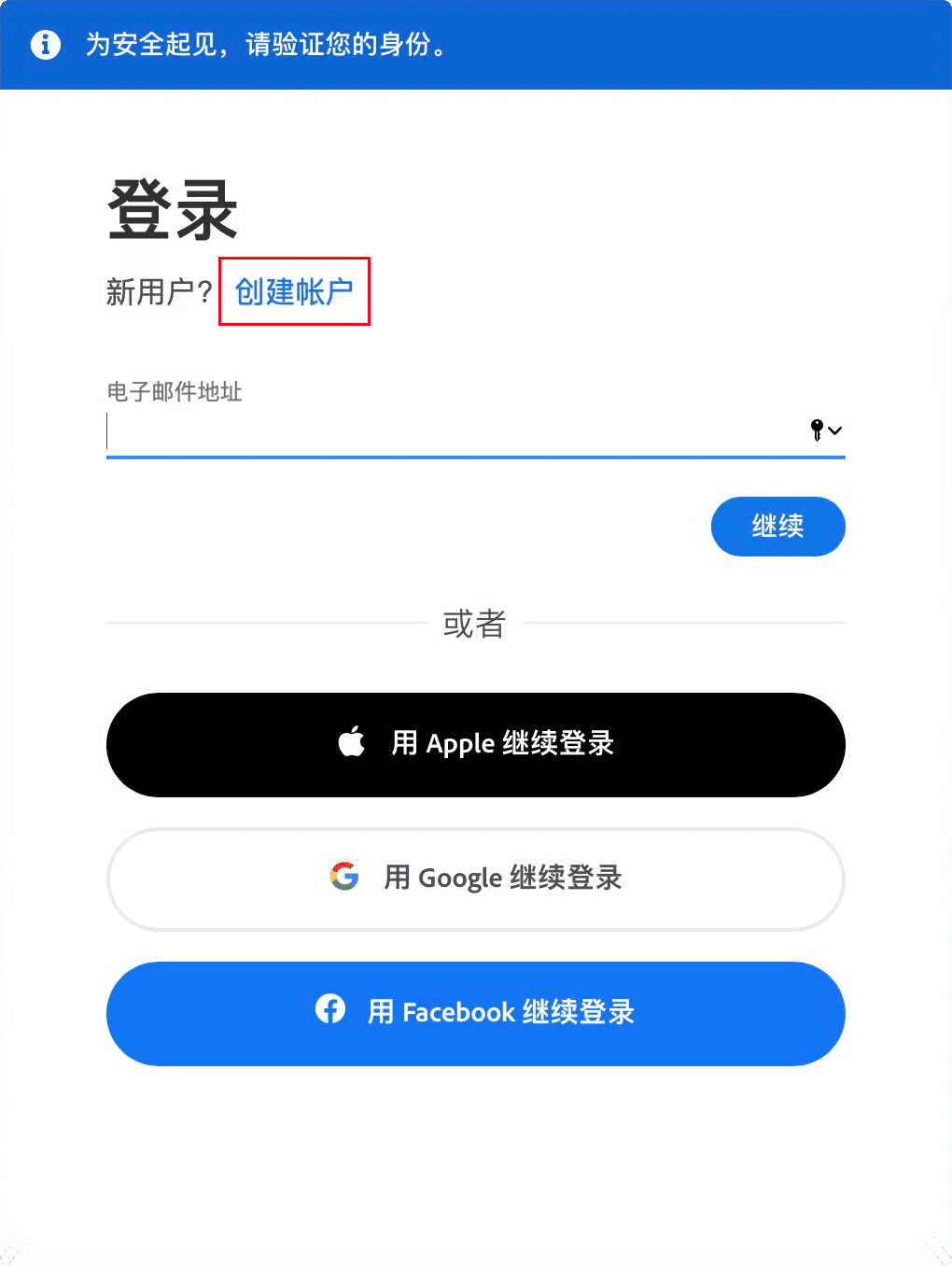Open the saved passwords key dropdown
Image resolution: width=952 pixels, height=1266 pixels.
(x=825, y=430)
